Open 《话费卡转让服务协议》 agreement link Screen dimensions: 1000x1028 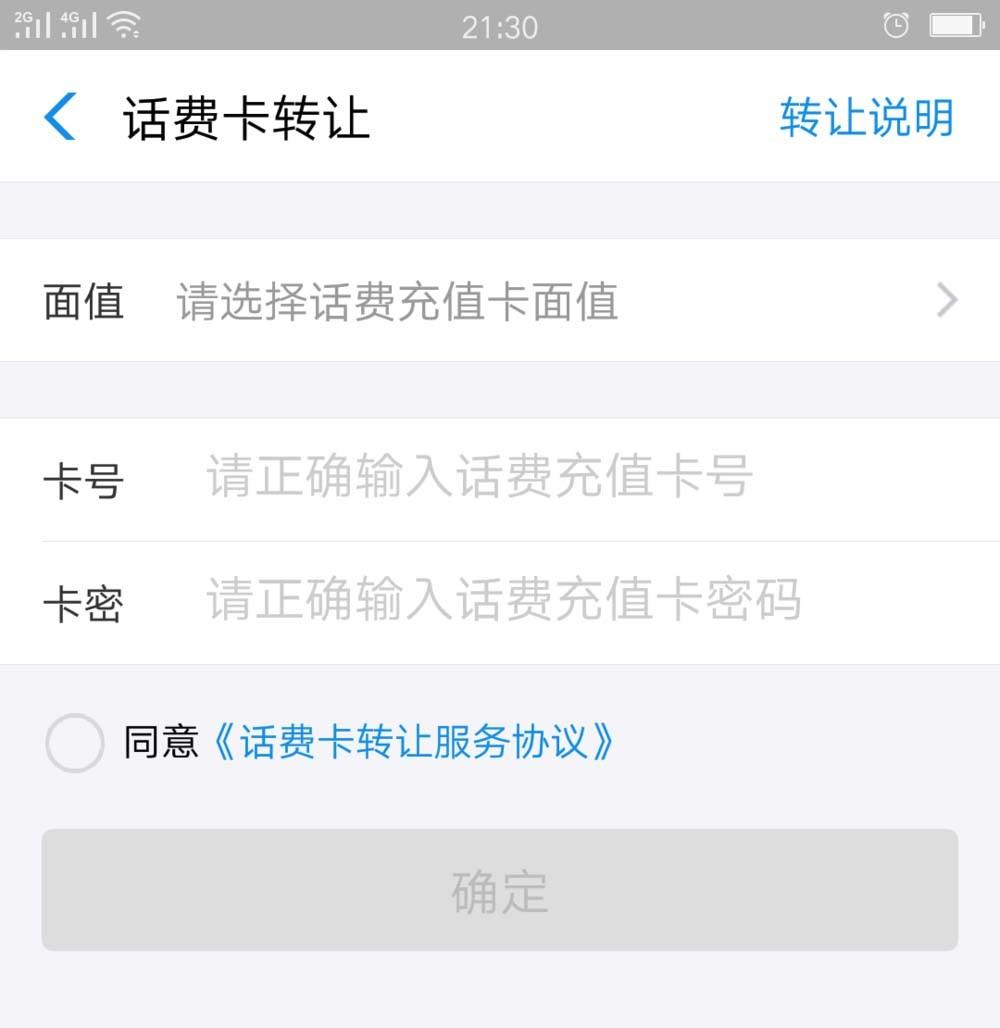coord(417,742)
